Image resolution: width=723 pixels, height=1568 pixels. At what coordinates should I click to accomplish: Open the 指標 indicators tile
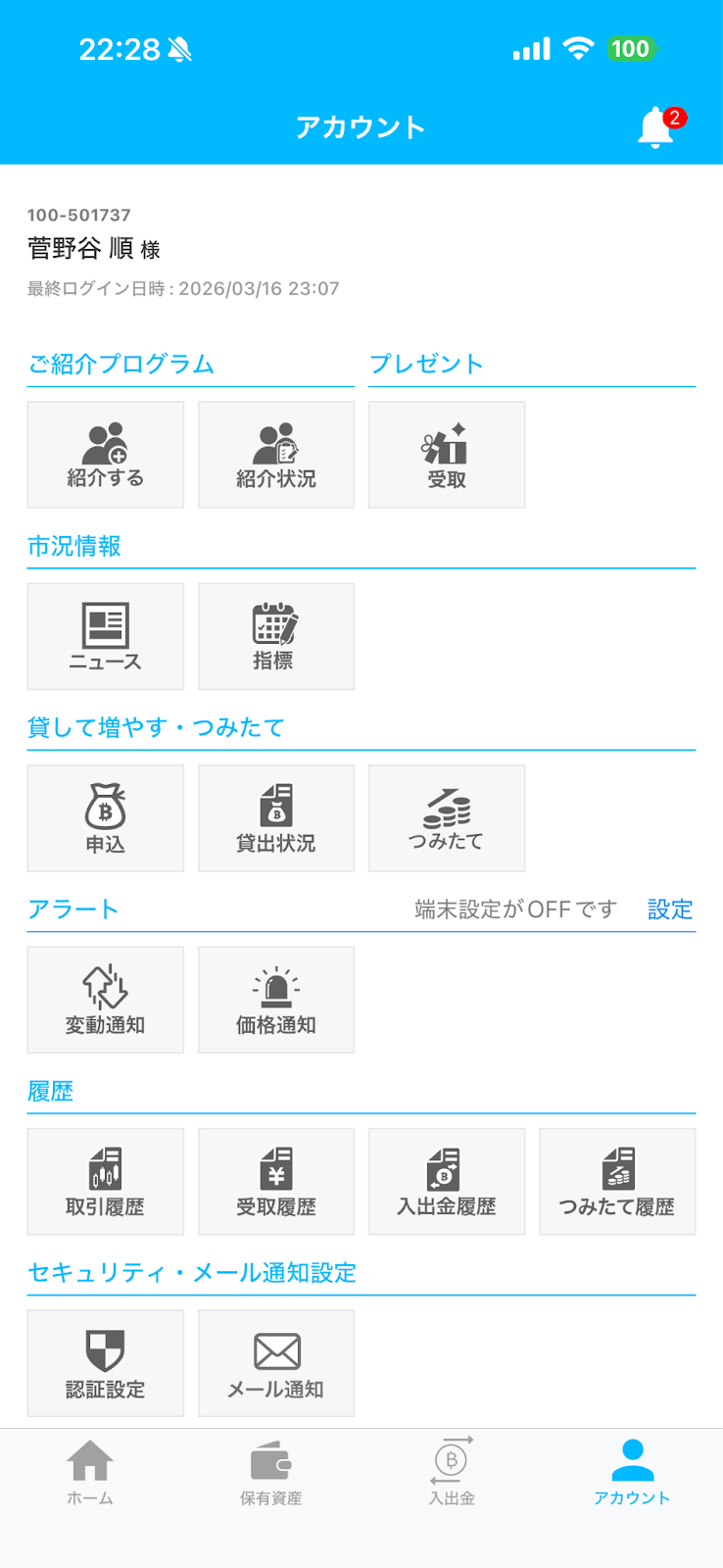[276, 636]
